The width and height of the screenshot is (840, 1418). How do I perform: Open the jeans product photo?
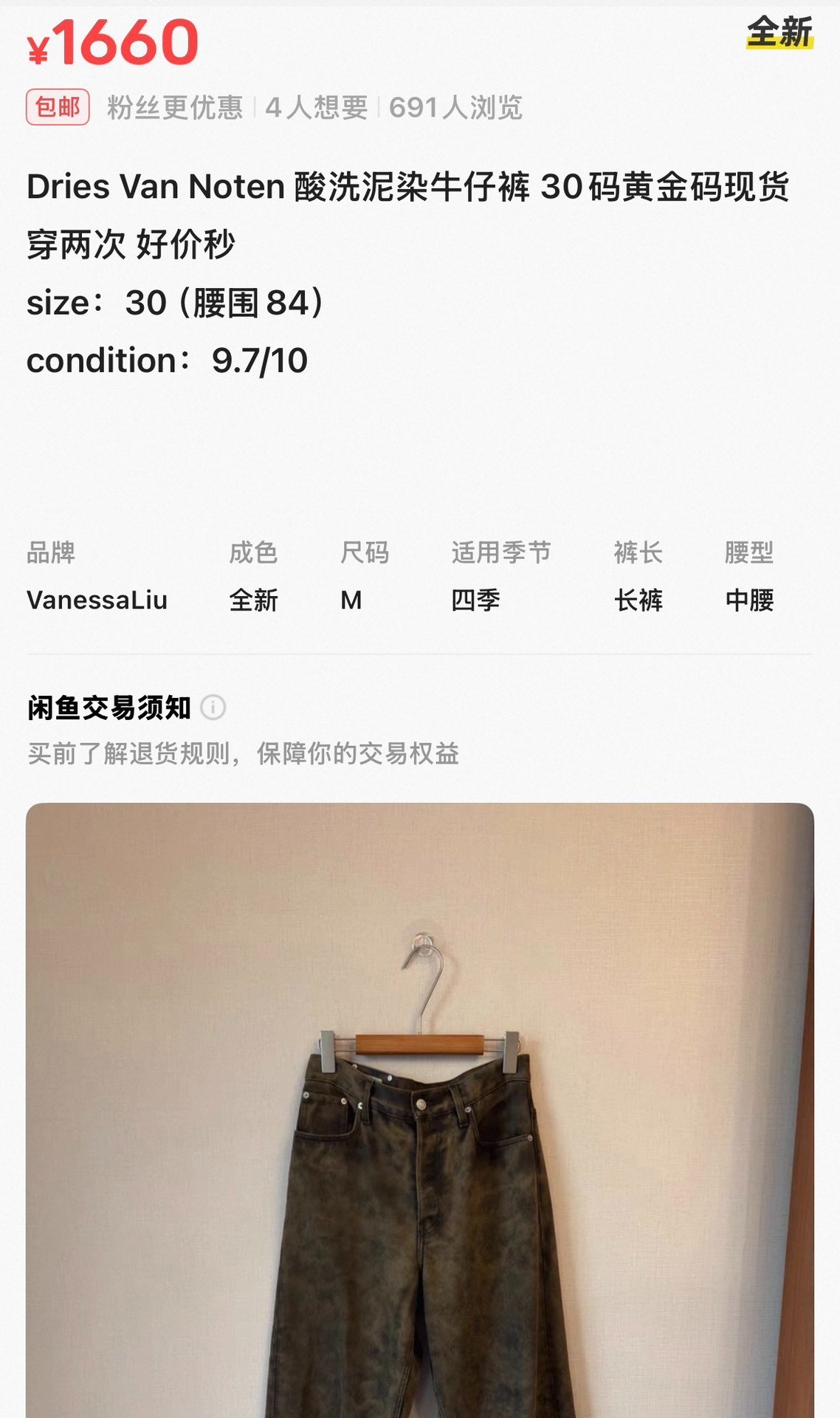[420, 1110]
